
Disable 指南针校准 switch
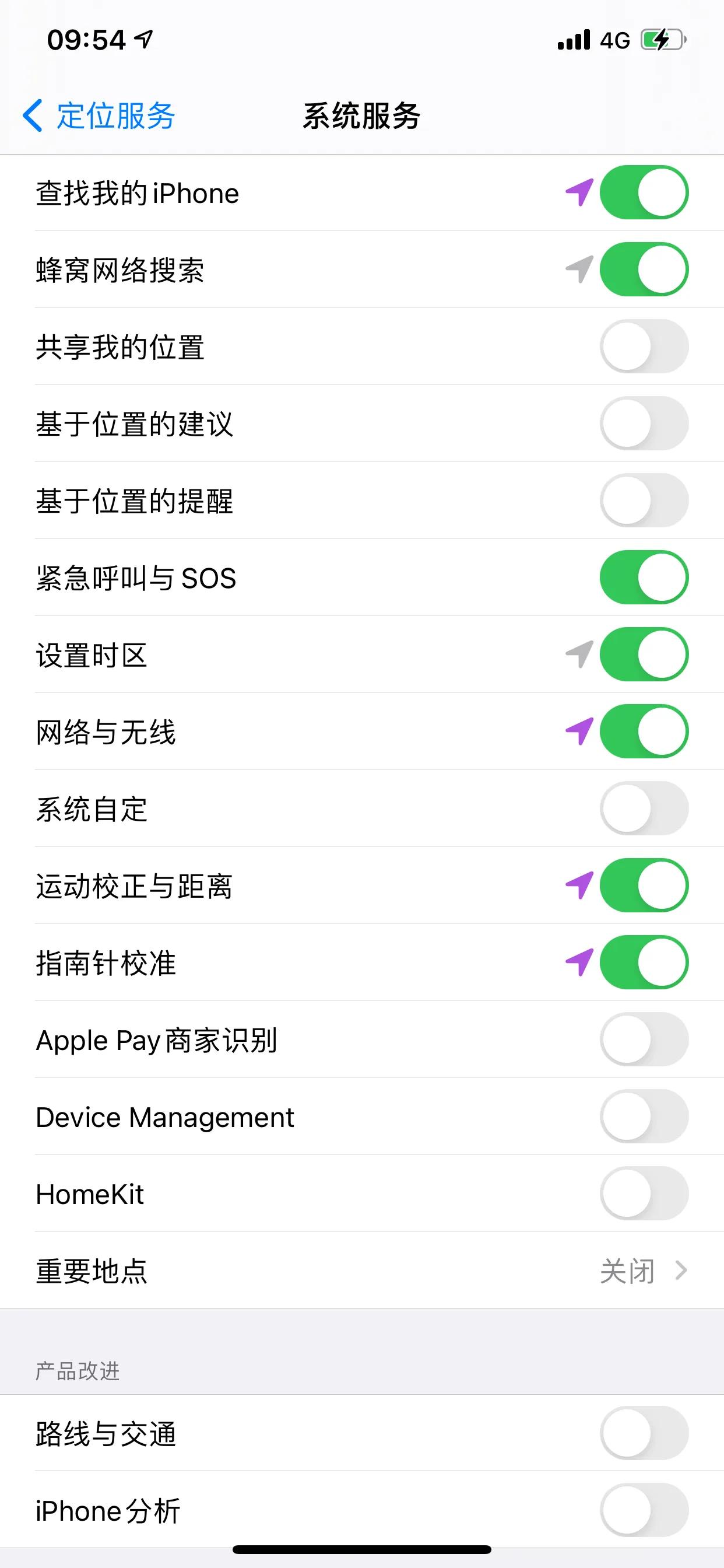pyautogui.click(x=644, y=963)
